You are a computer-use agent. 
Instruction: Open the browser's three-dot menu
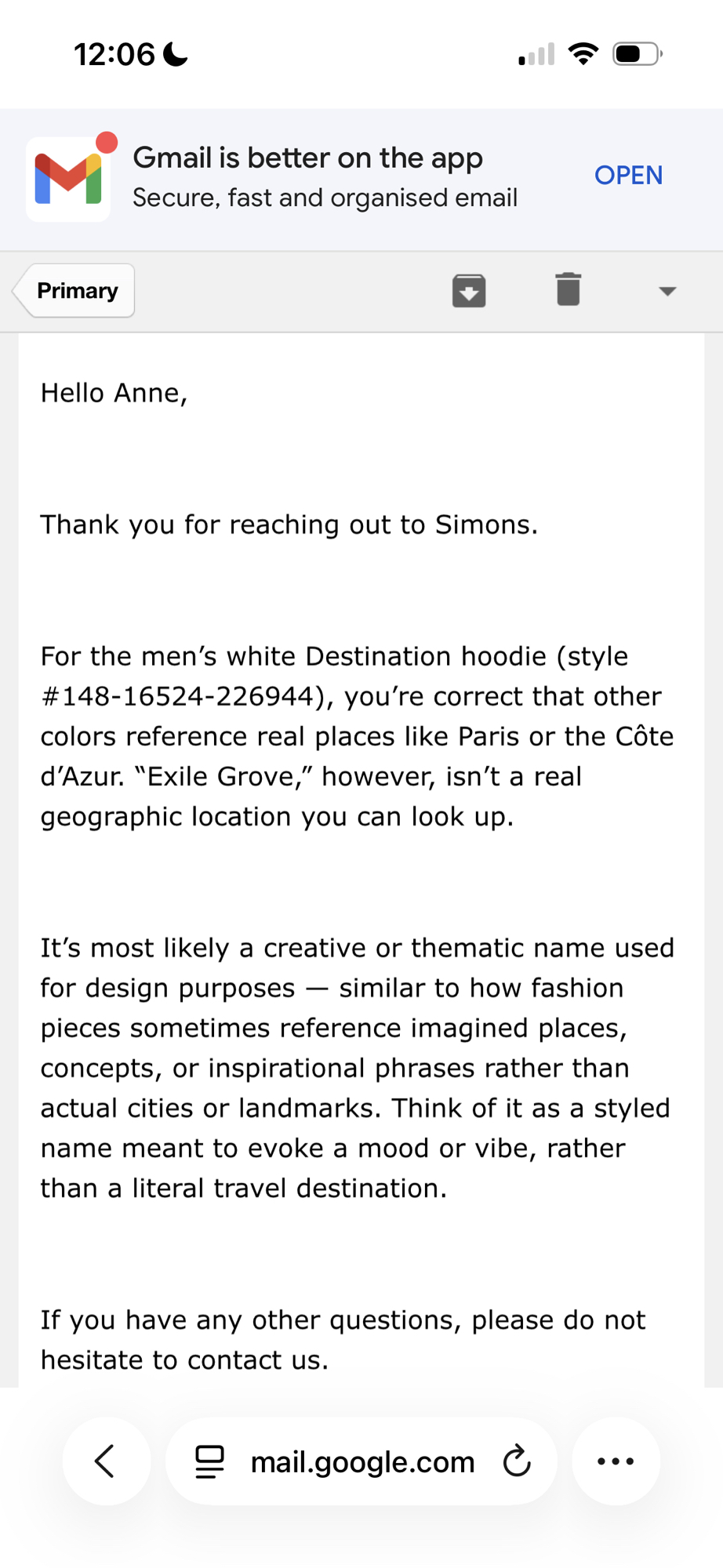pyautogui.click(x=616, y=1461)
